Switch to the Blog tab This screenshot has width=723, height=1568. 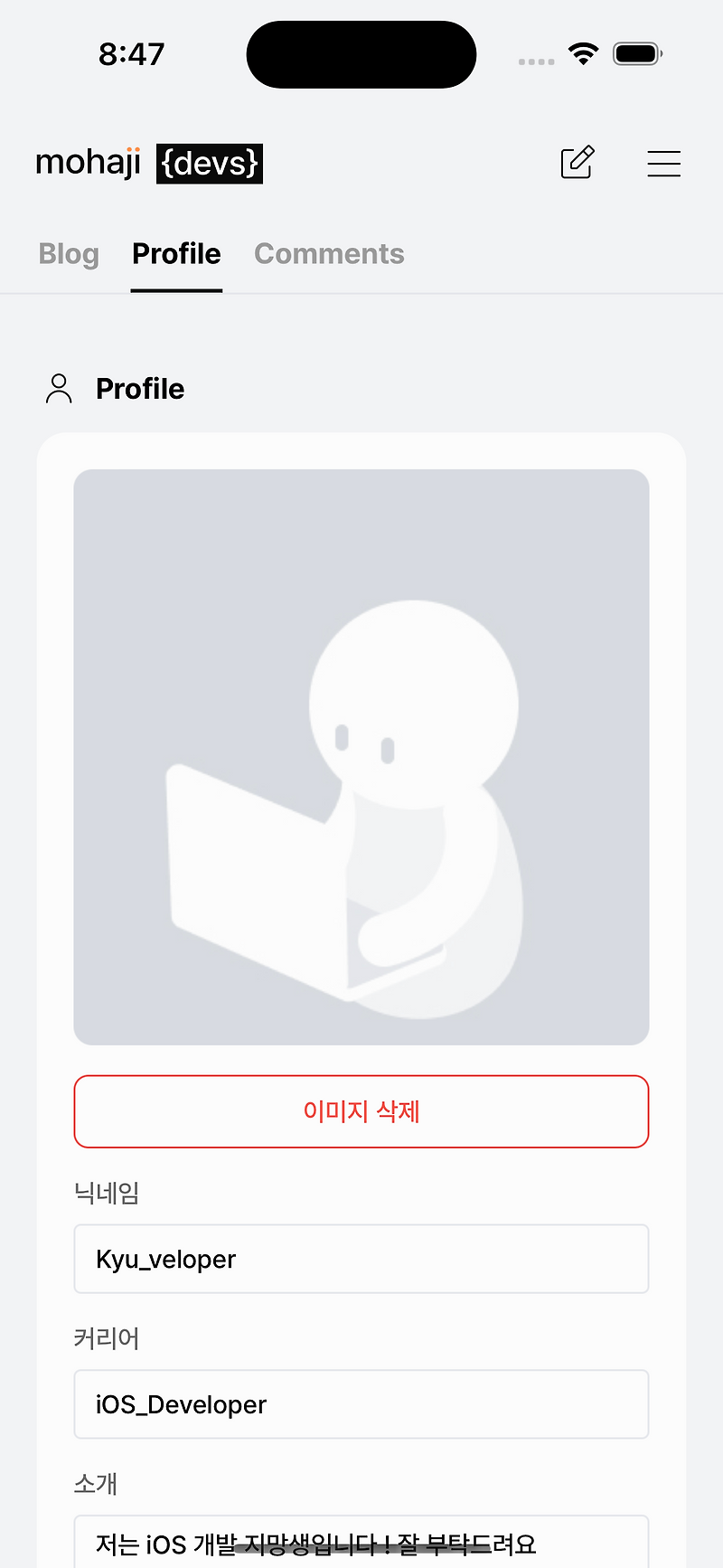68,254
